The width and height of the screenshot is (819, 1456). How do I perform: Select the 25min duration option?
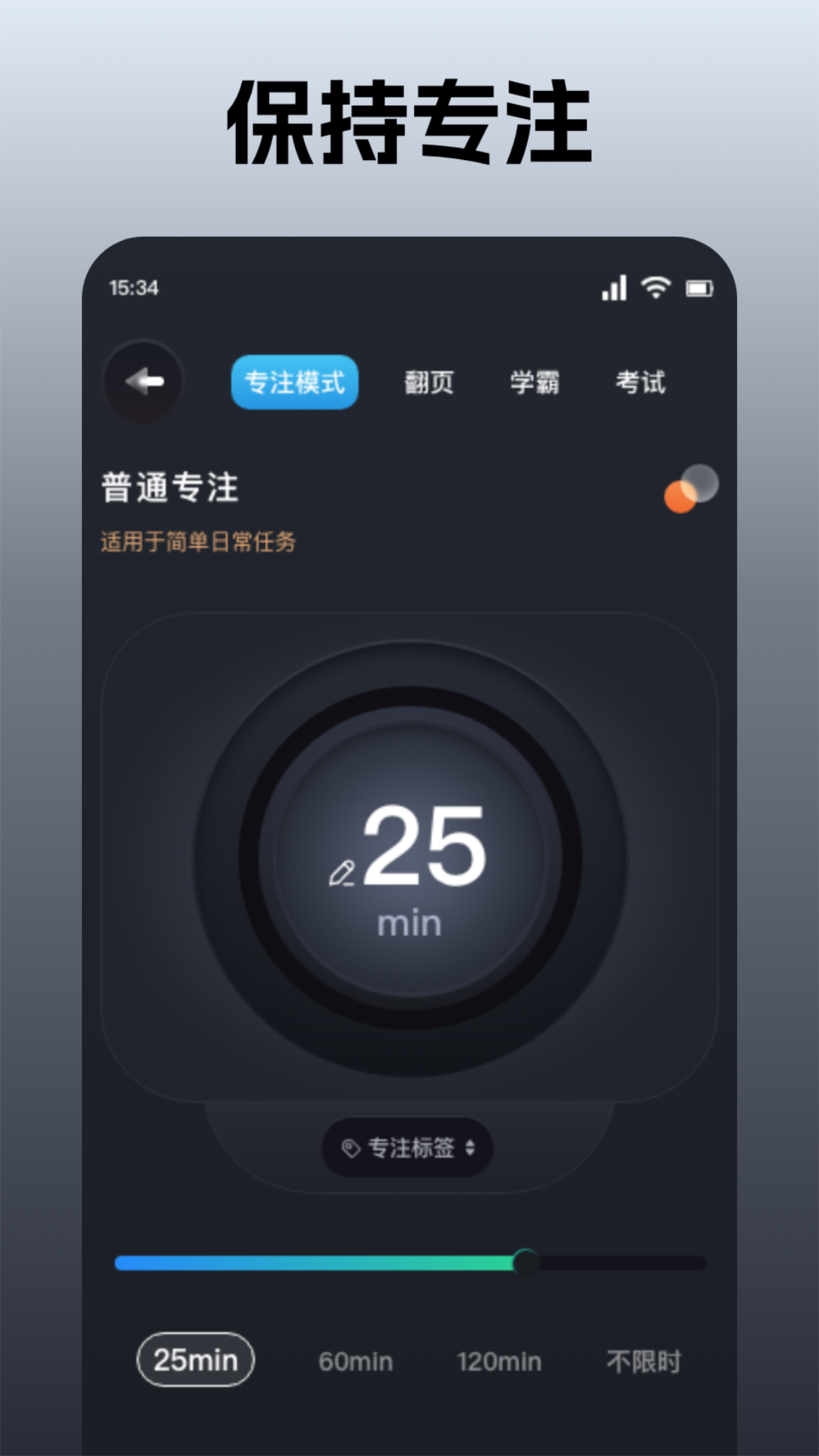pos(195,1361)
